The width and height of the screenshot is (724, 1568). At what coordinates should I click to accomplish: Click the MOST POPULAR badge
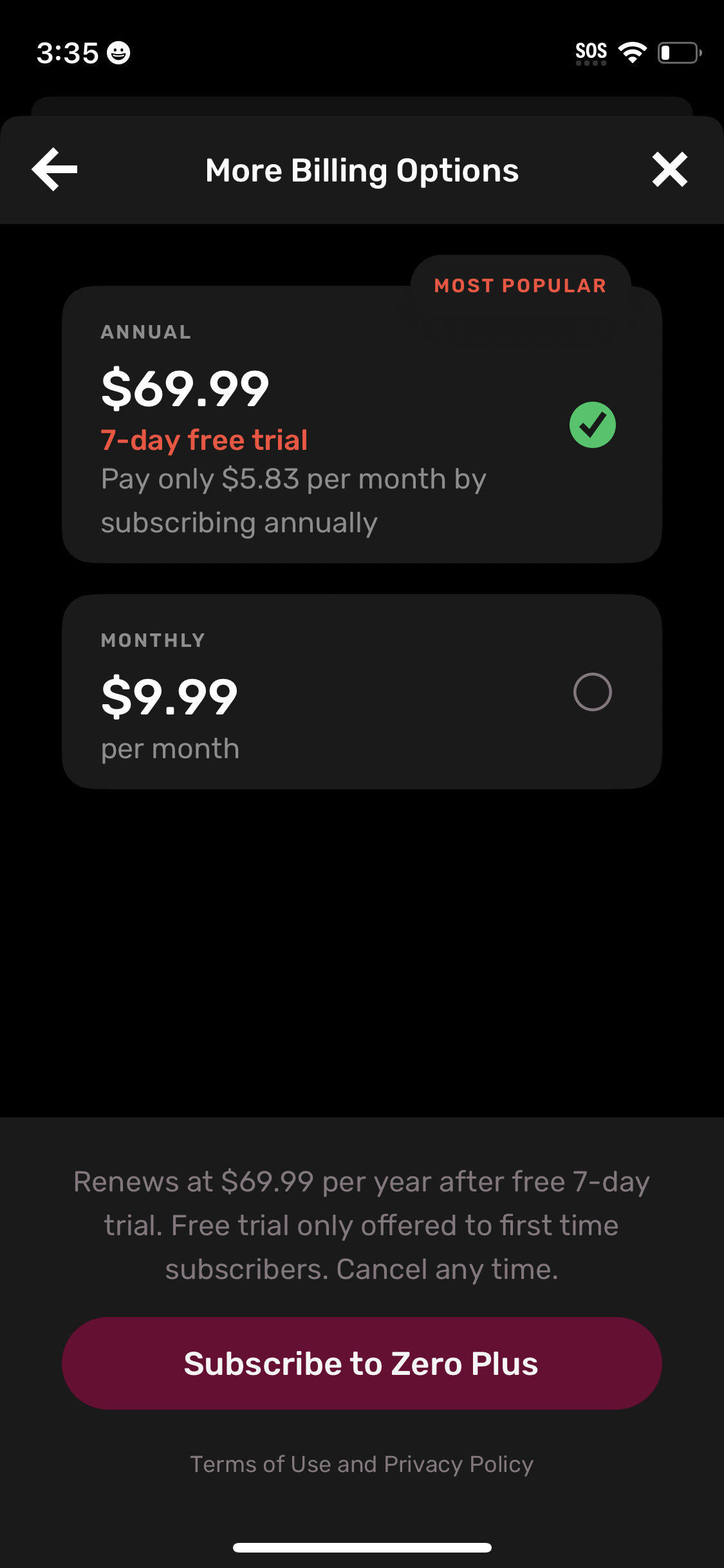point(519,285)
